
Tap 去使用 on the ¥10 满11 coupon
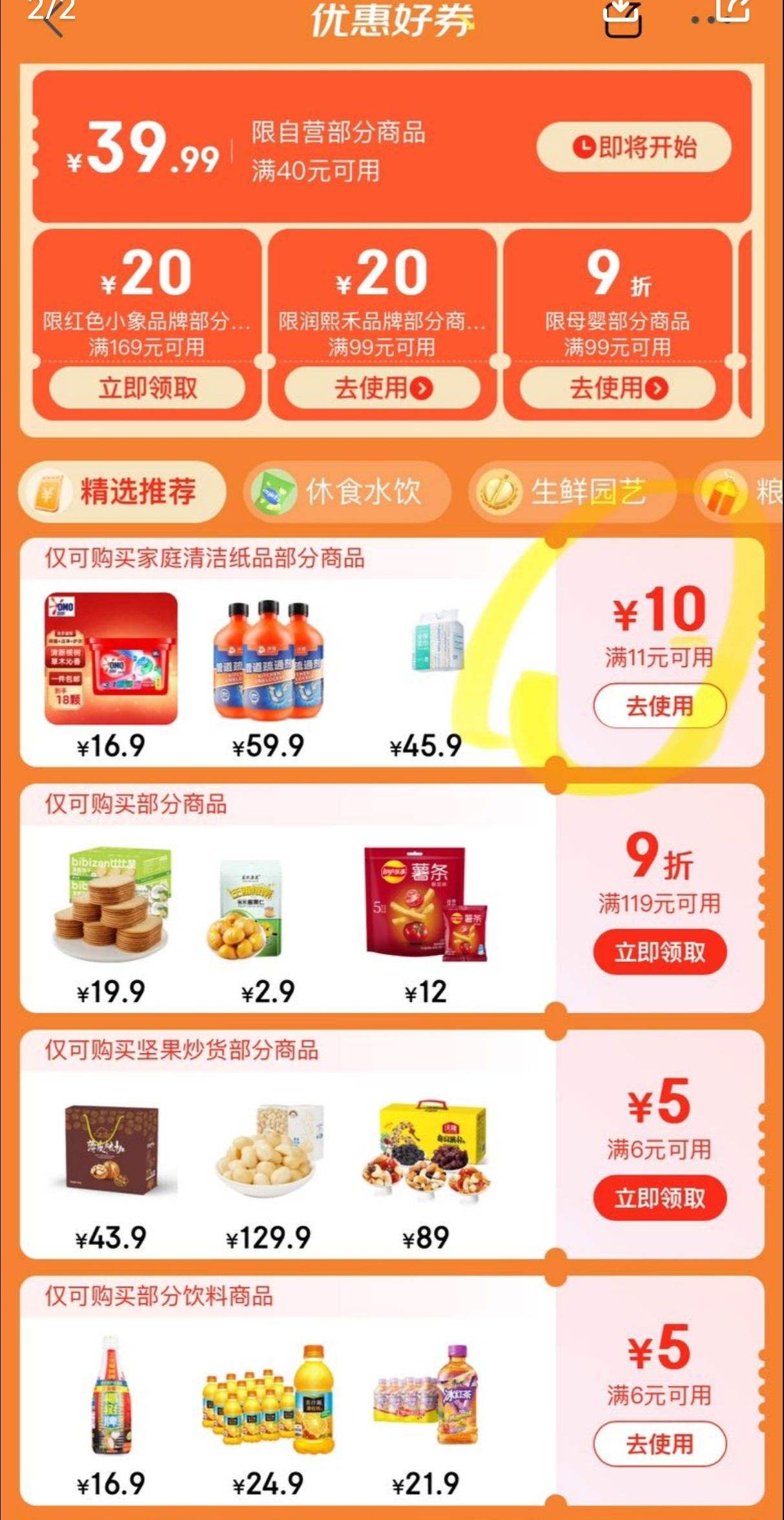pyautogui.click(x=659, y=707)
